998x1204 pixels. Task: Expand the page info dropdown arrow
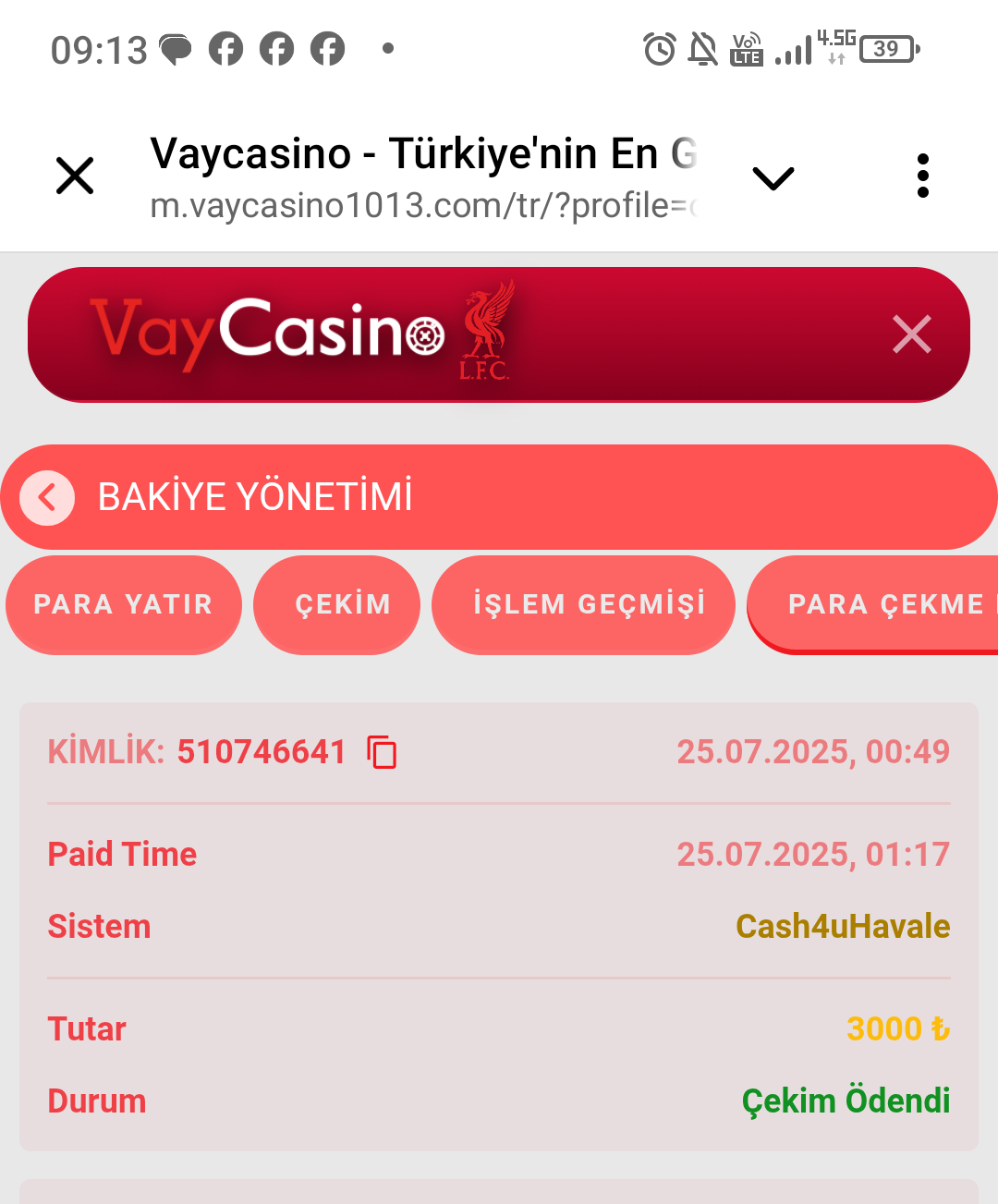(x=773, y=177)
